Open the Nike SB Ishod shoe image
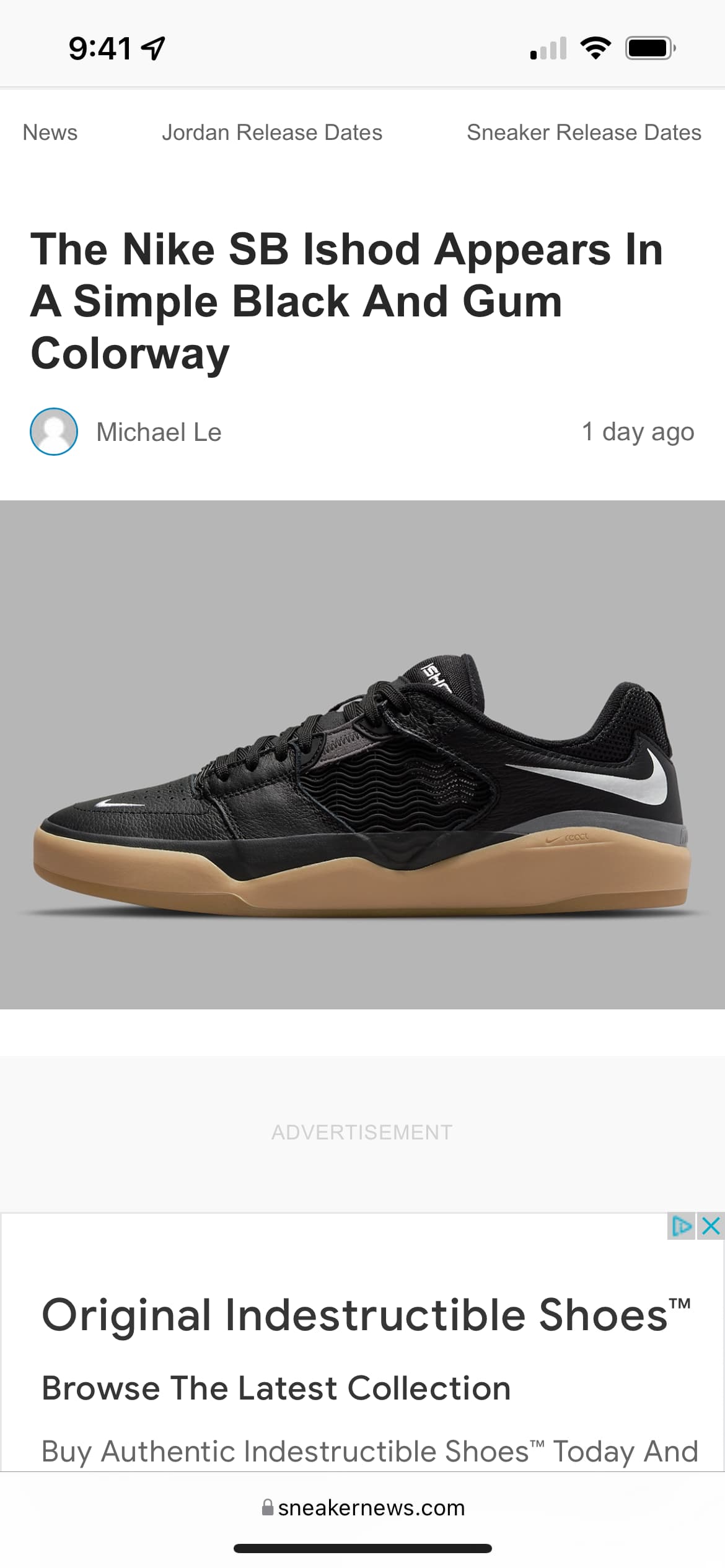The height and width of the screenshot is (1568, 725). (x=362, y=754)
